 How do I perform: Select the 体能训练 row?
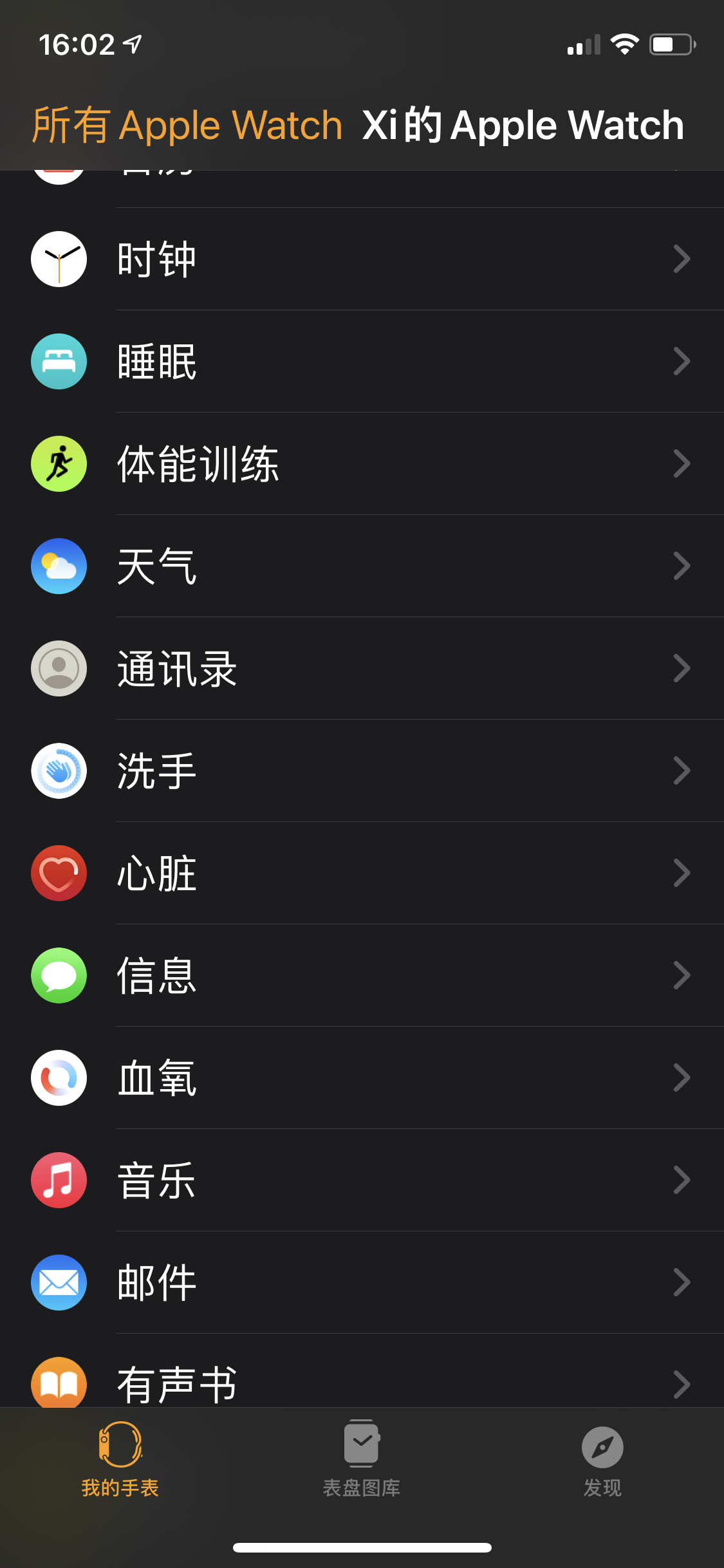click(x=362, y=463)
